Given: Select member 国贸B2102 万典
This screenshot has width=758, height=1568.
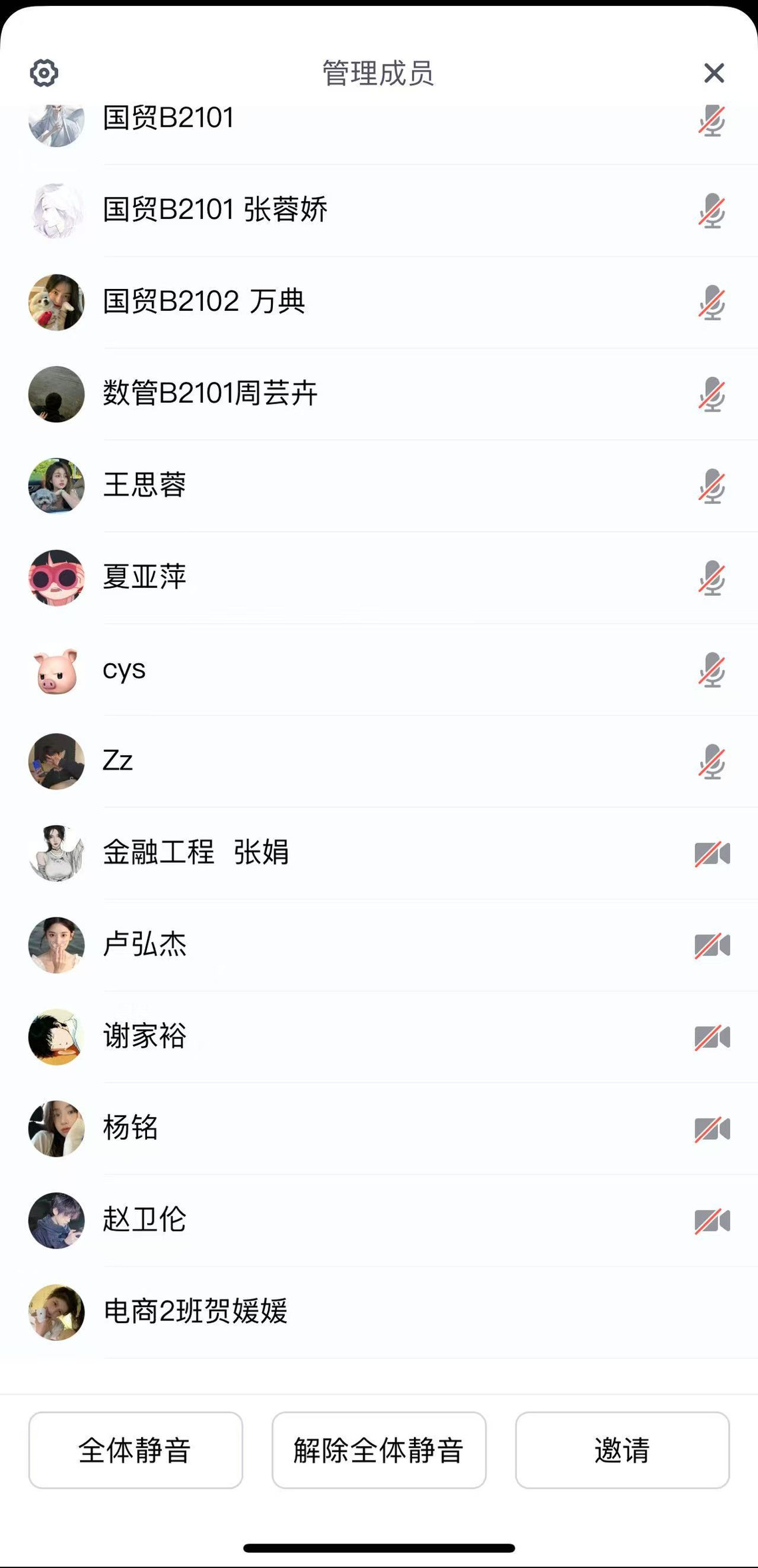Looking at the screenshot, I should pos(204,302).
